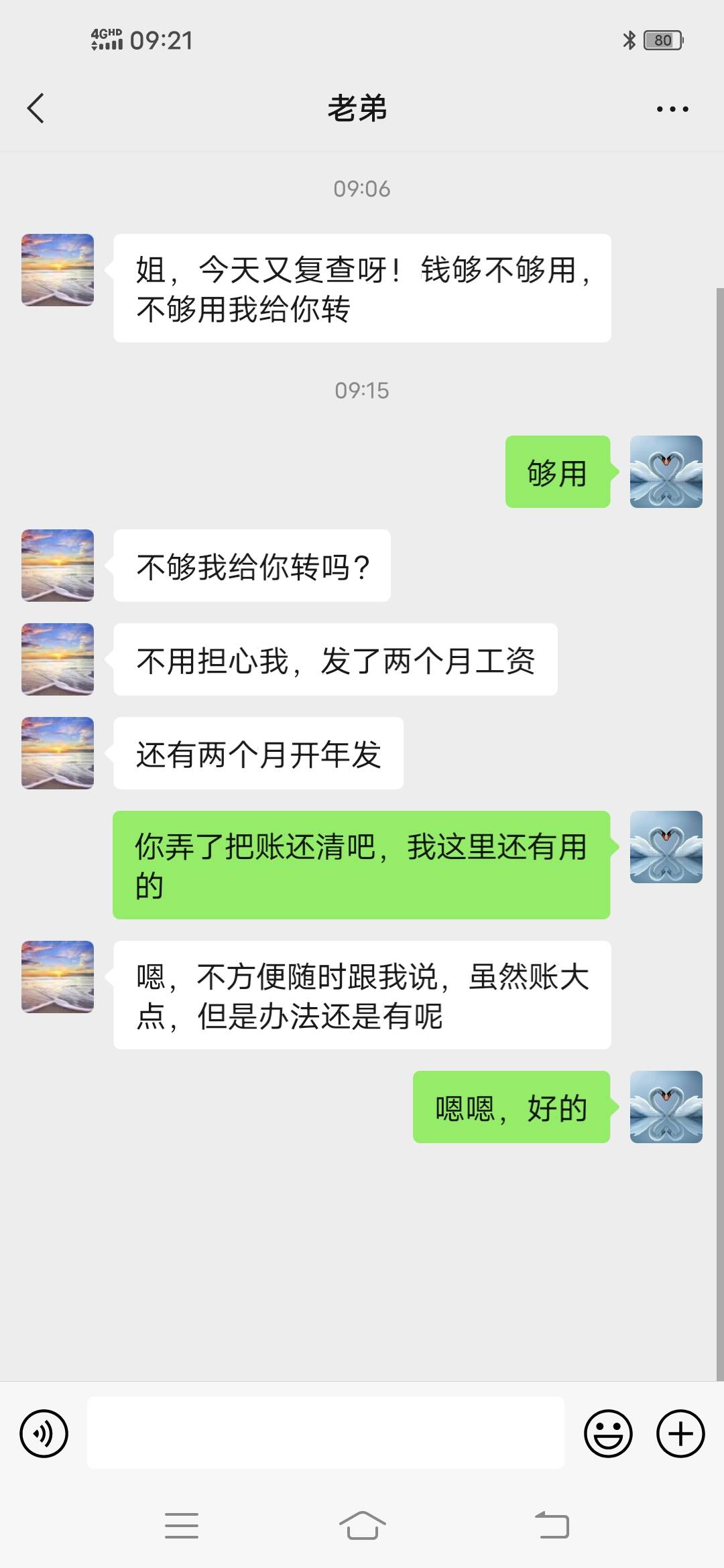Viewport: 724px width, 1568px height.
Task: Tap the bubble 还有两个月开年发
Action: (257, 753)
